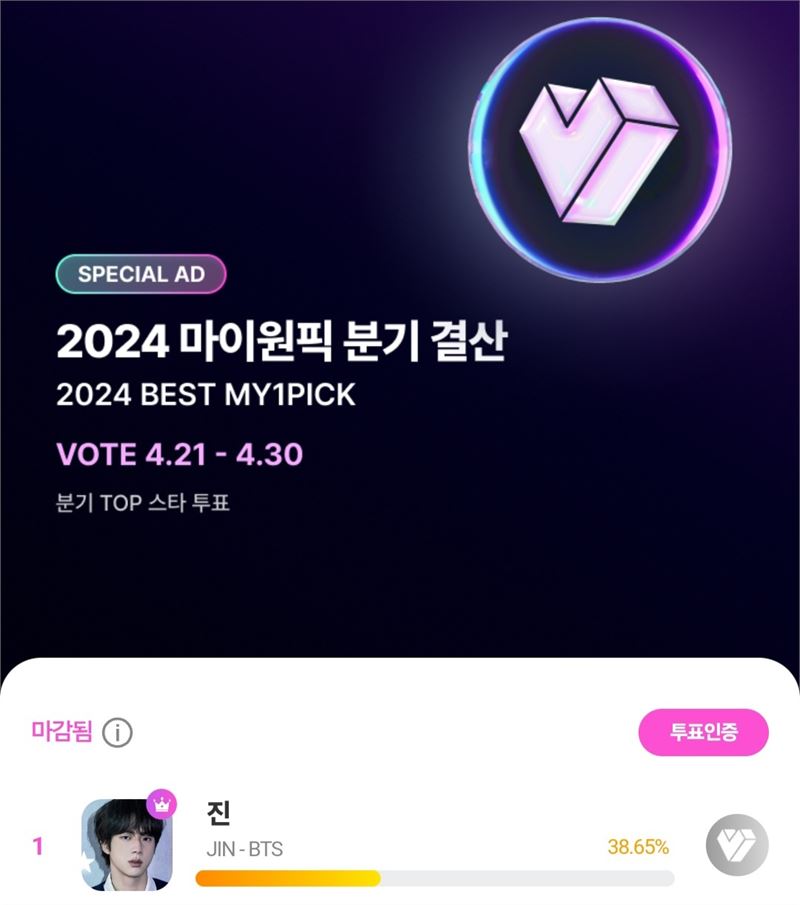Tap the vote heart button for 진

[x=737, y=846]
